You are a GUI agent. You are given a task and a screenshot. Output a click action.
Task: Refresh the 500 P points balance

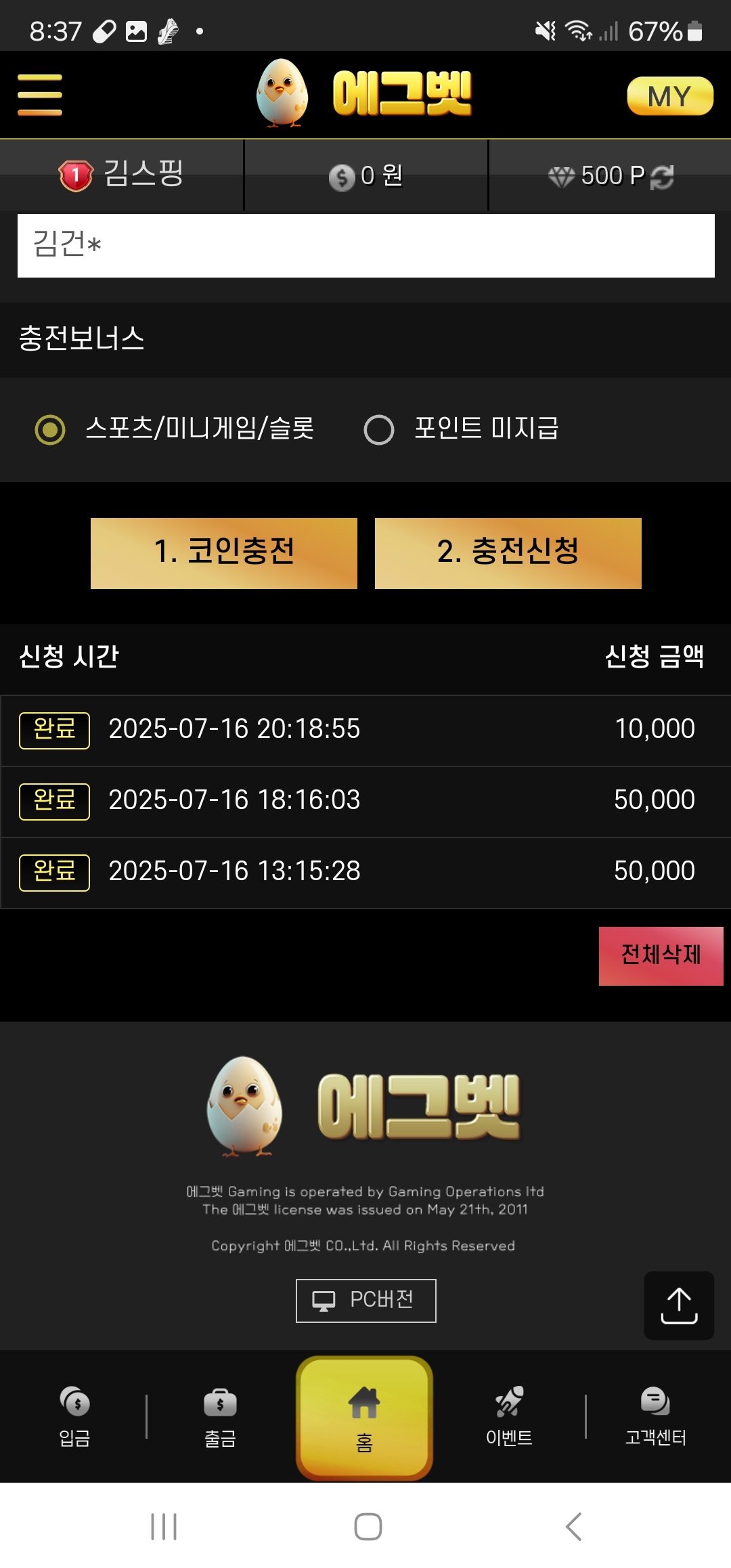661,177
